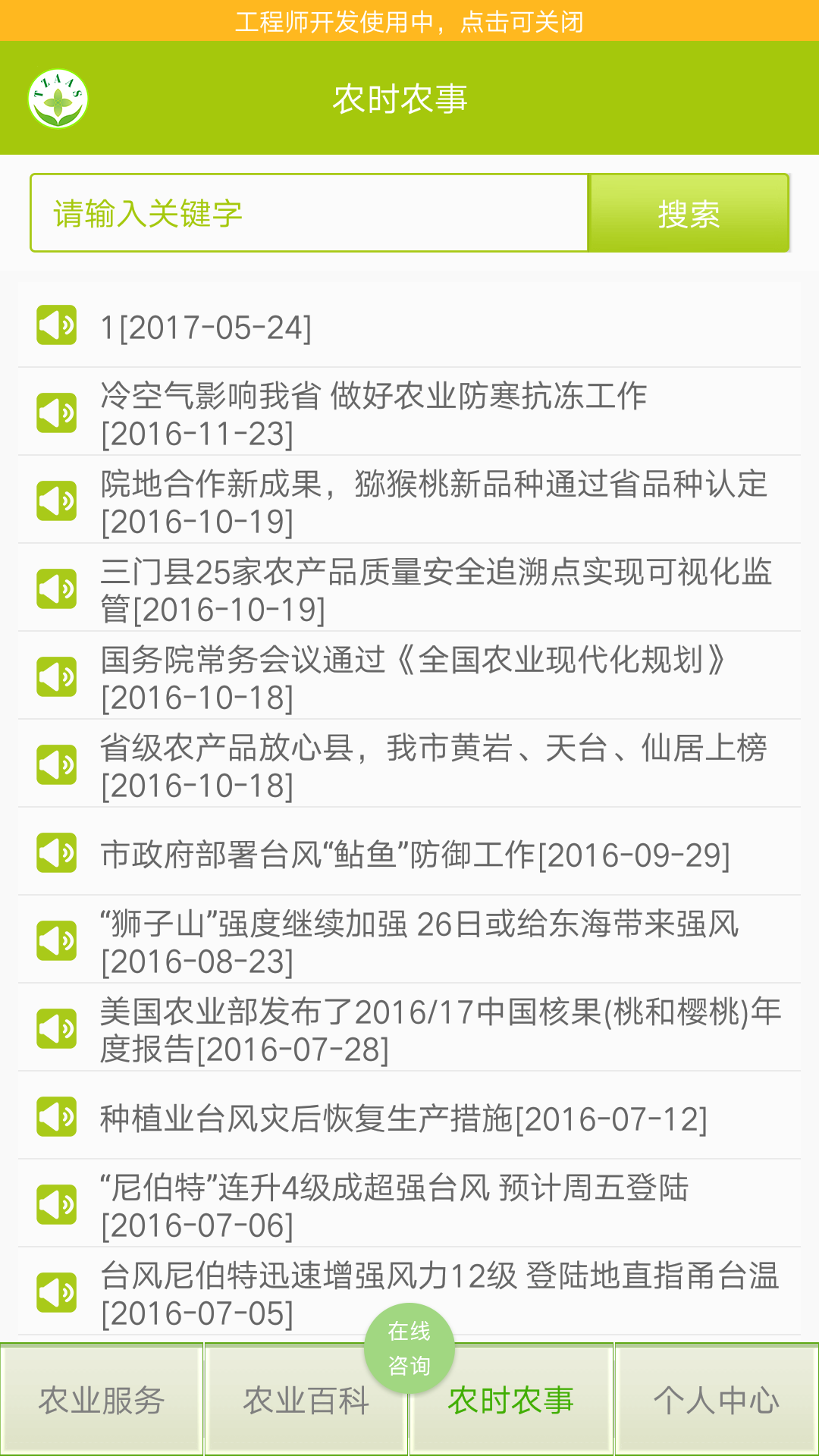Image resolution: width=819 pixels, height=1456 pixels.
Task: Play audio for 猕猴桃新品种 news item
Action: coord(57,500)
